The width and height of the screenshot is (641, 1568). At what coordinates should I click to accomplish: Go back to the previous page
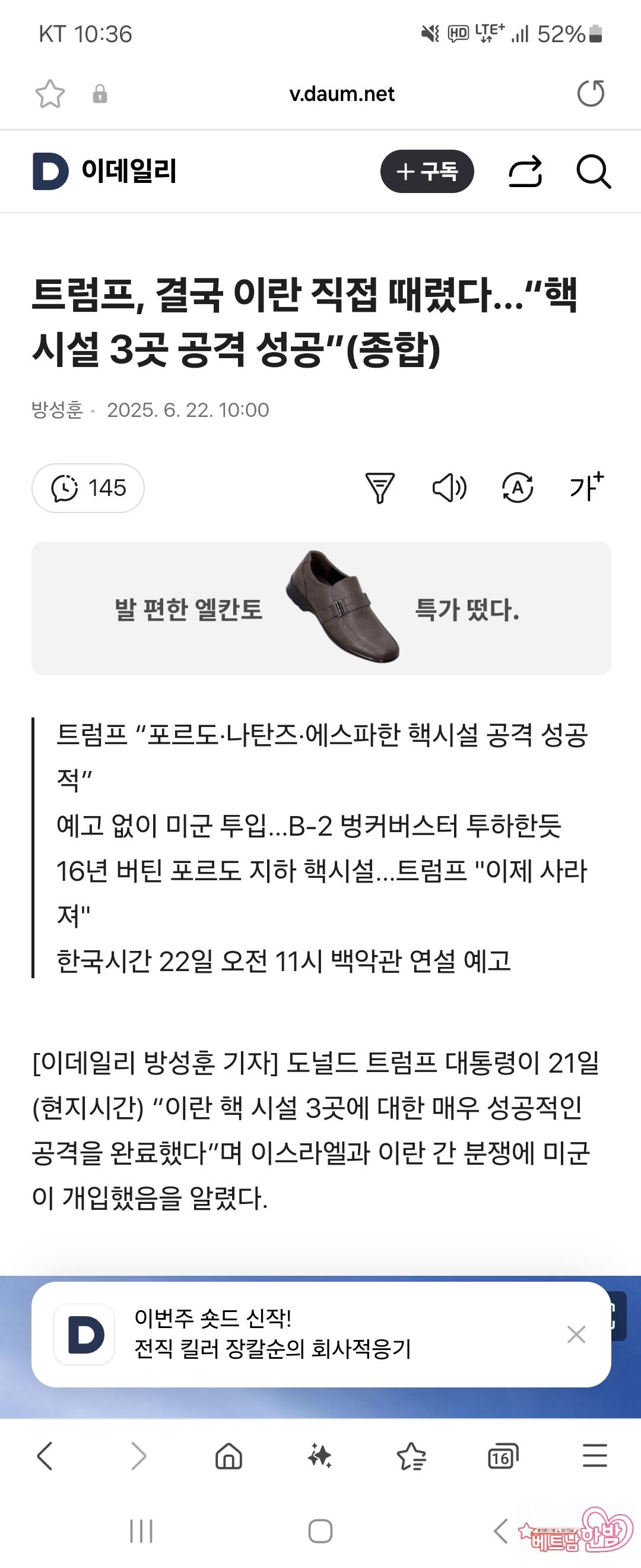pos(45,1456)
